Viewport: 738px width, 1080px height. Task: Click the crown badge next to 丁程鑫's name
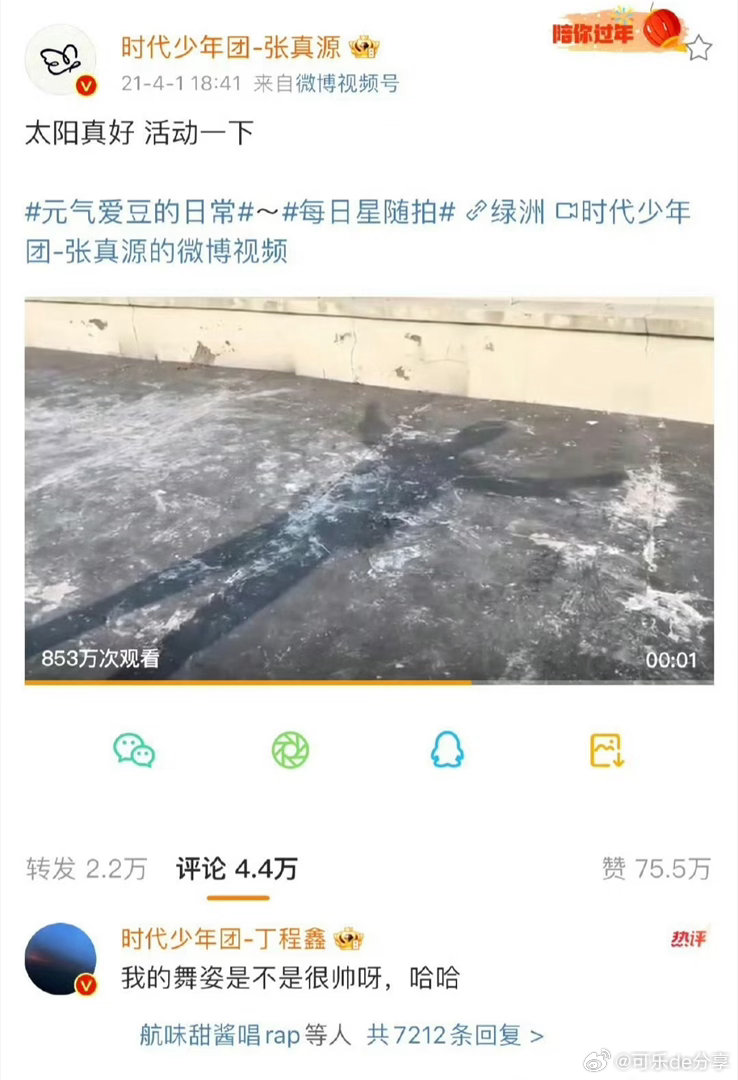(x=345, y=939)
